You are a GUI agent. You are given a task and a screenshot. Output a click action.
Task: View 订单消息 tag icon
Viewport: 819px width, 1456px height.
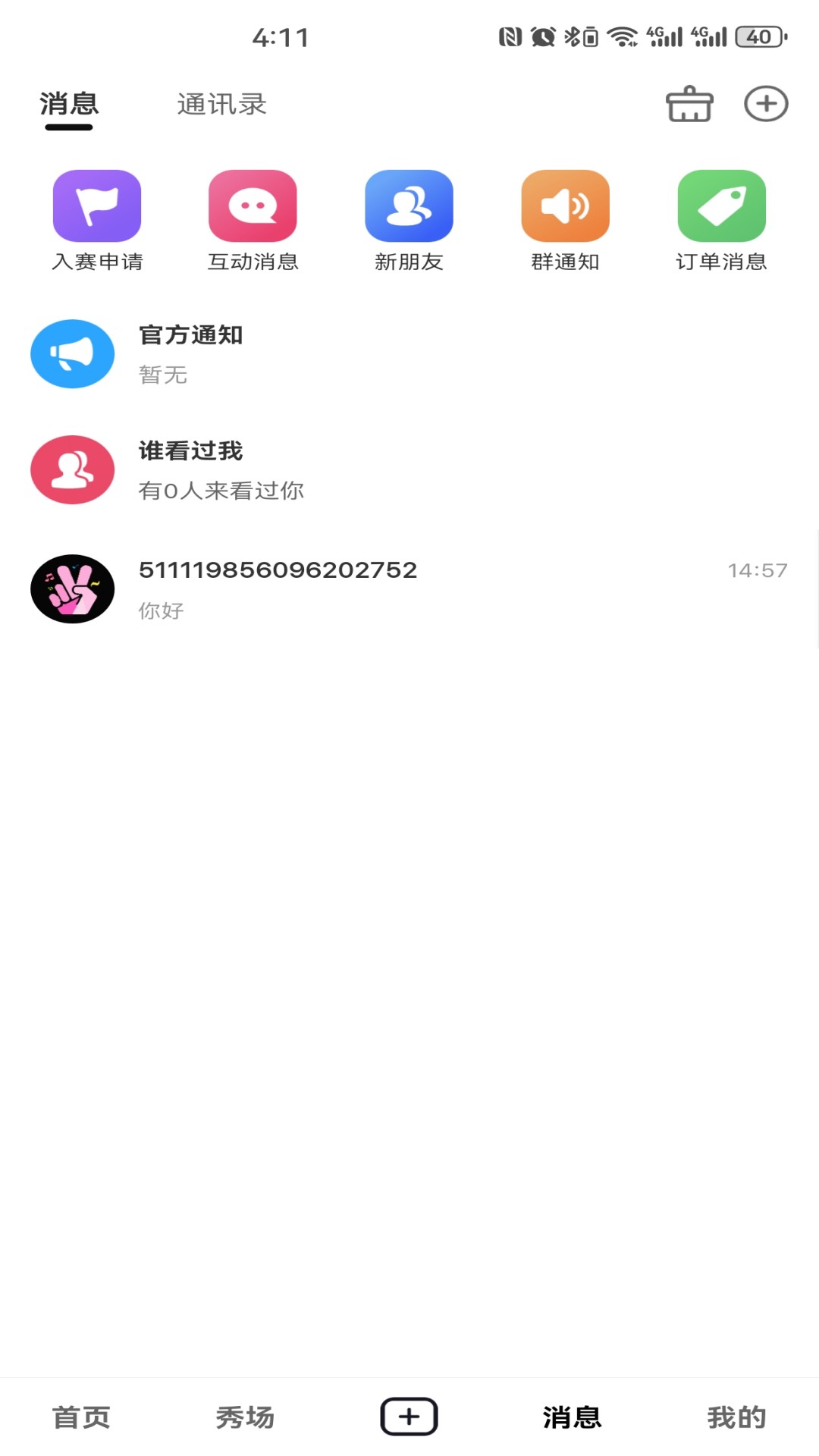point(722,205)
